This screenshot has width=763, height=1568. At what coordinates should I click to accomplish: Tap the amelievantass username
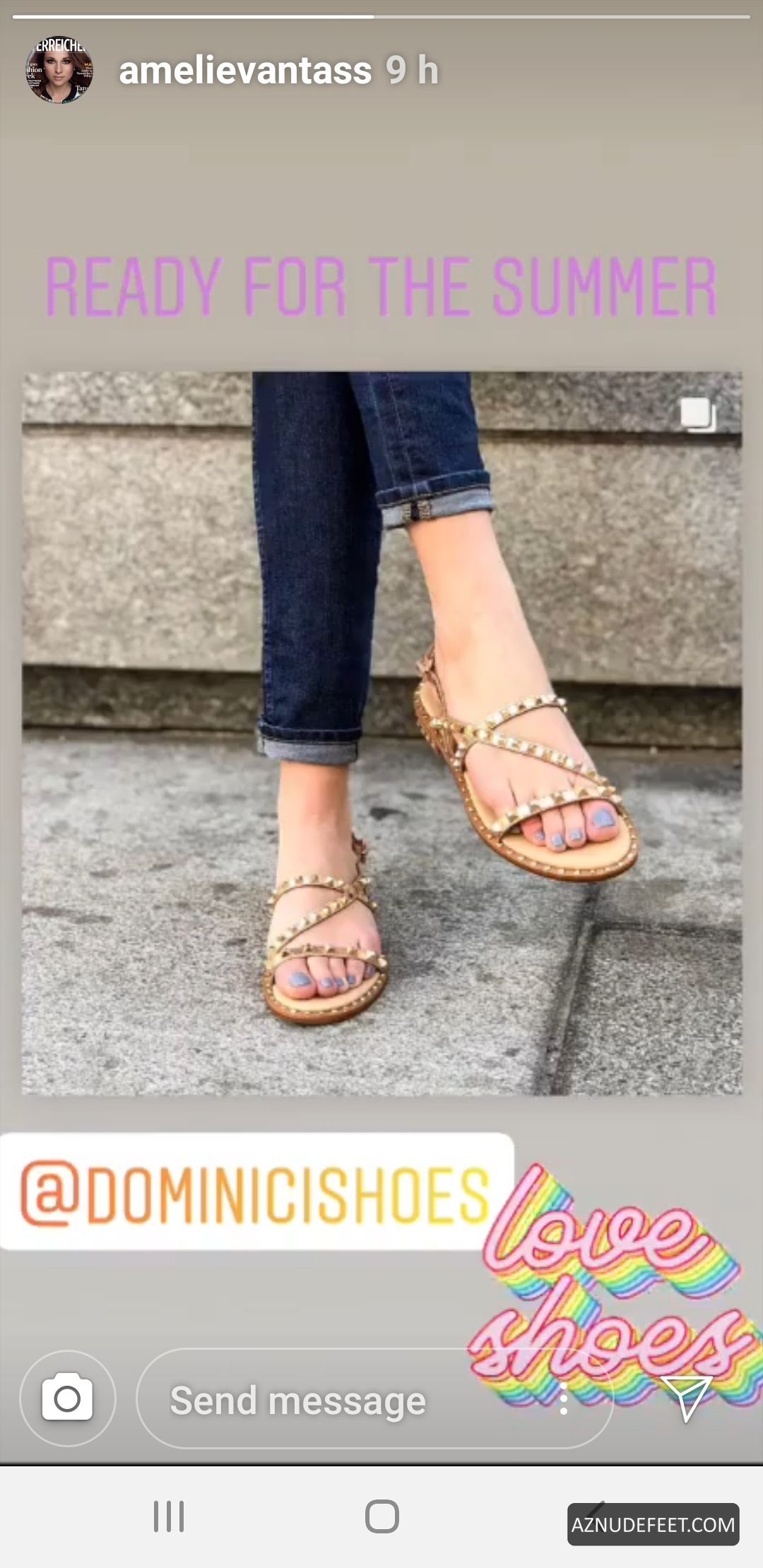coord(245,71)
